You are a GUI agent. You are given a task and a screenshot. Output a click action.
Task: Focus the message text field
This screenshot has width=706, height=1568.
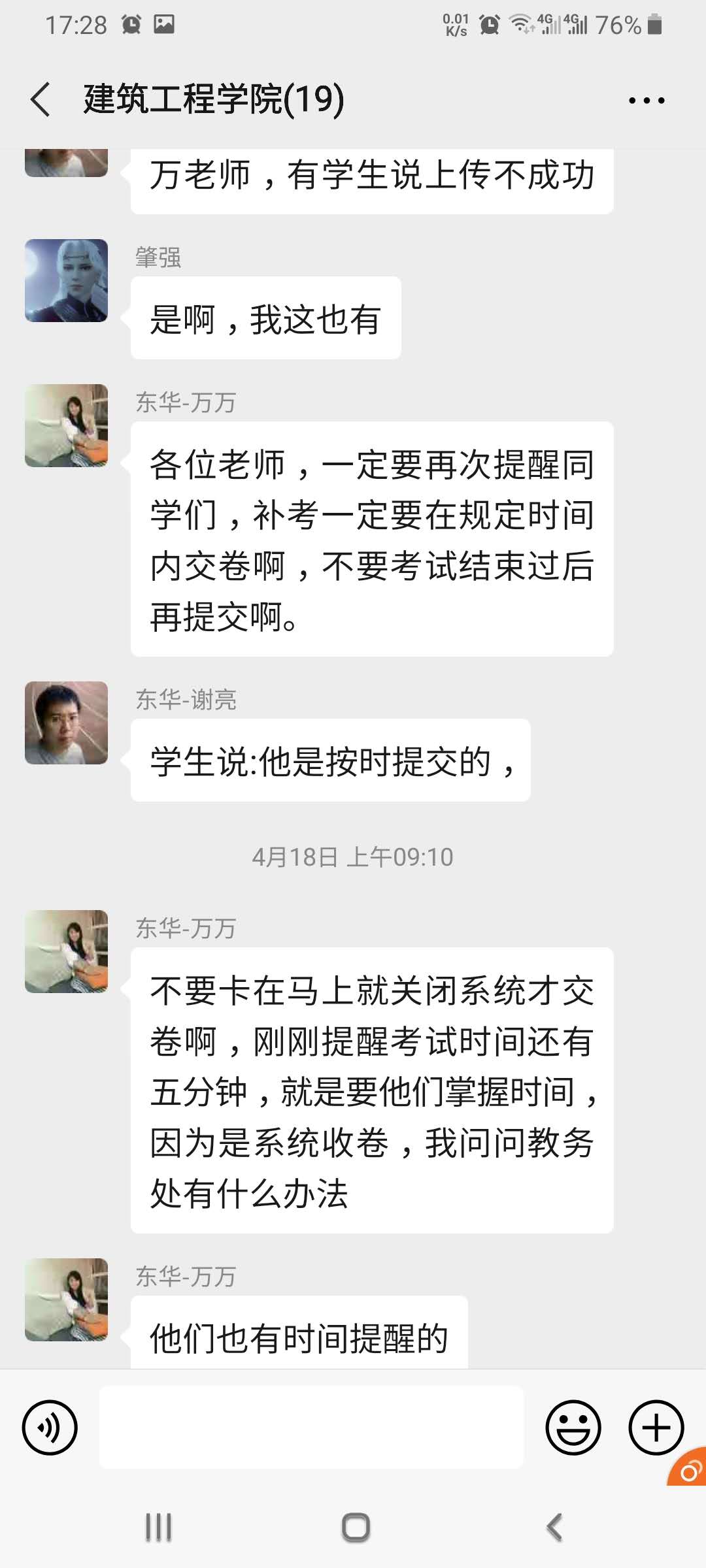tap(311, 1428)
